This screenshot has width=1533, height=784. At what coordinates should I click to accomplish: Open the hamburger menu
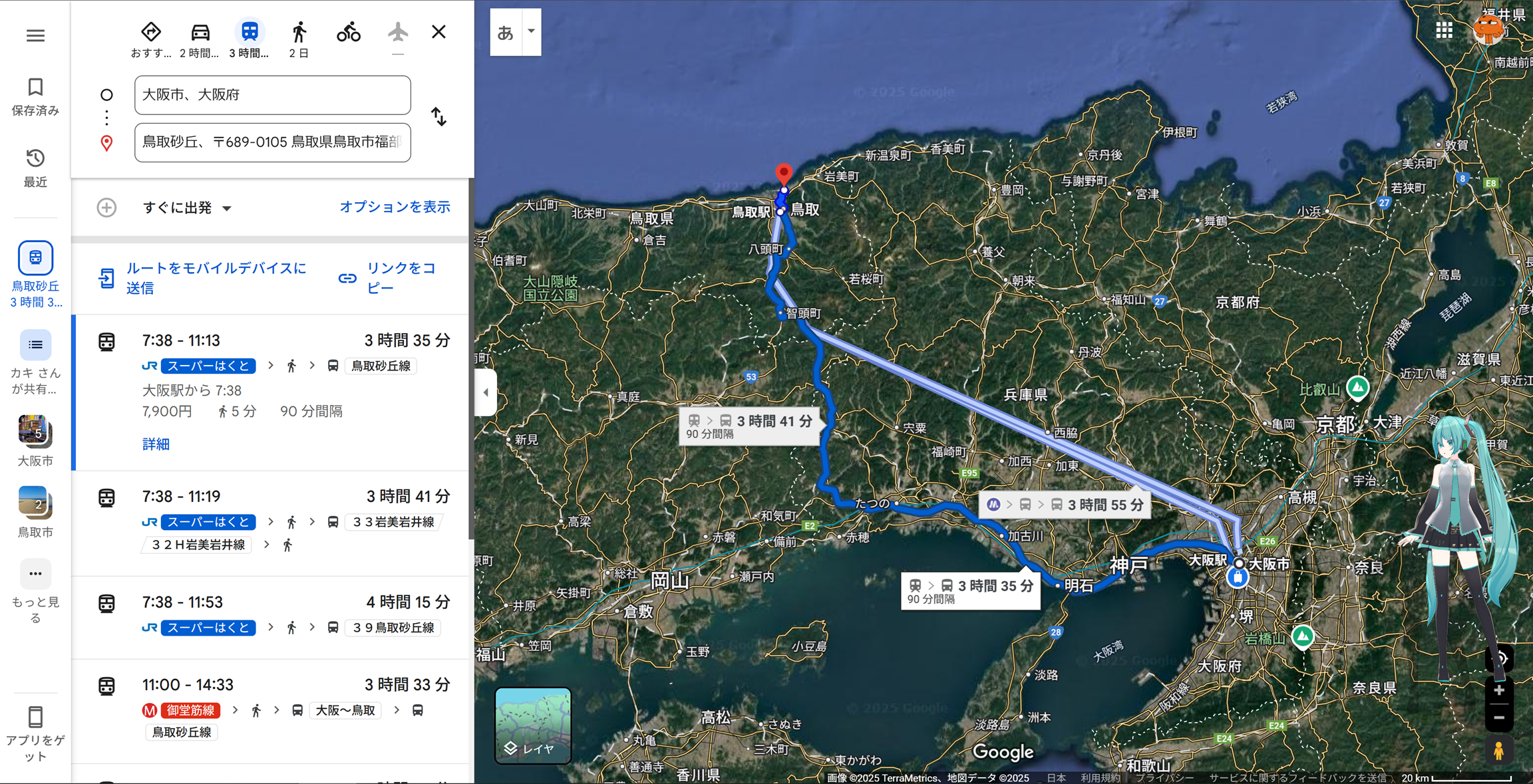(x=35, y=35)
